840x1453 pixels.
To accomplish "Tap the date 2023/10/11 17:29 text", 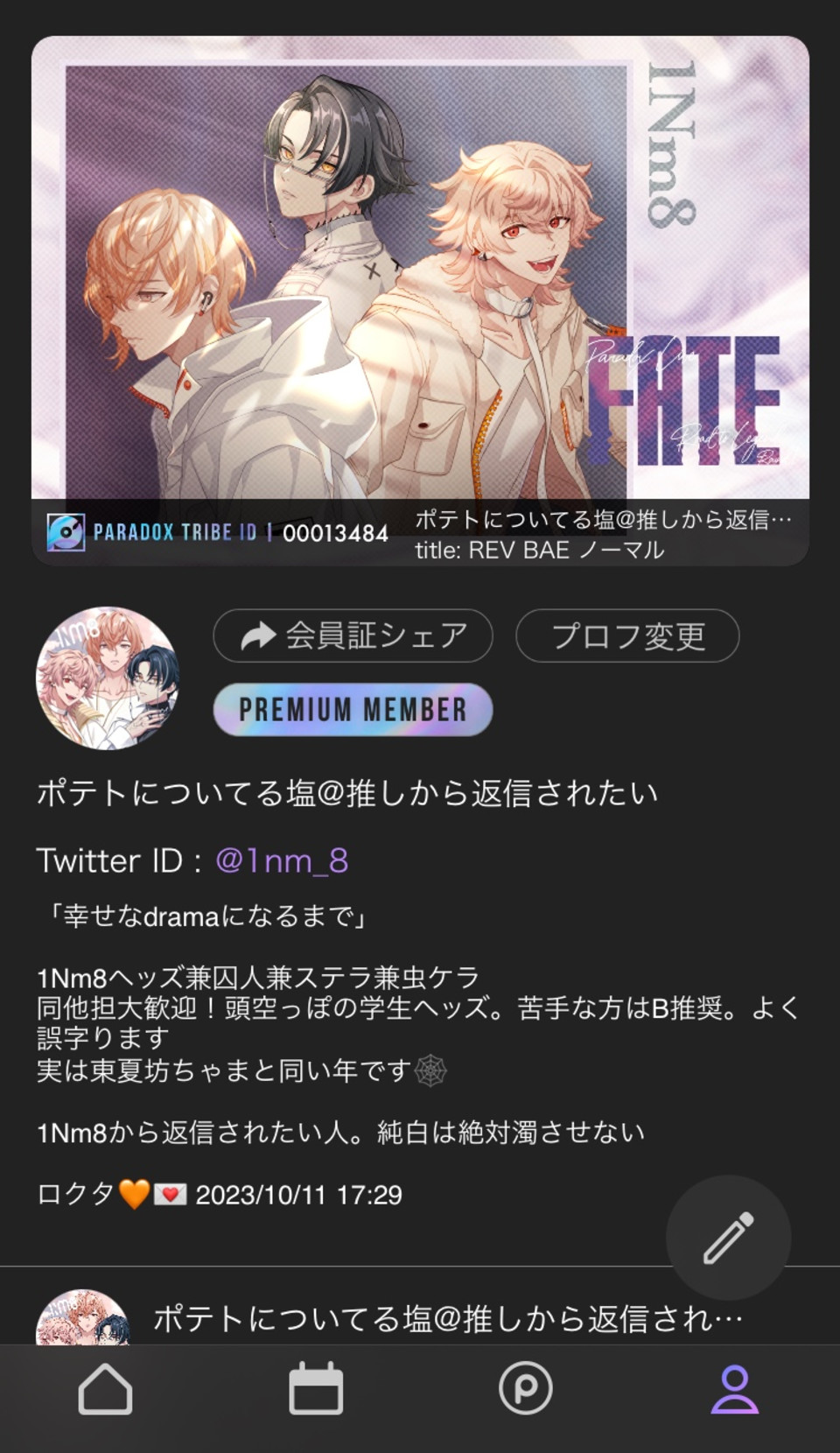I will tap(297, 1192).
